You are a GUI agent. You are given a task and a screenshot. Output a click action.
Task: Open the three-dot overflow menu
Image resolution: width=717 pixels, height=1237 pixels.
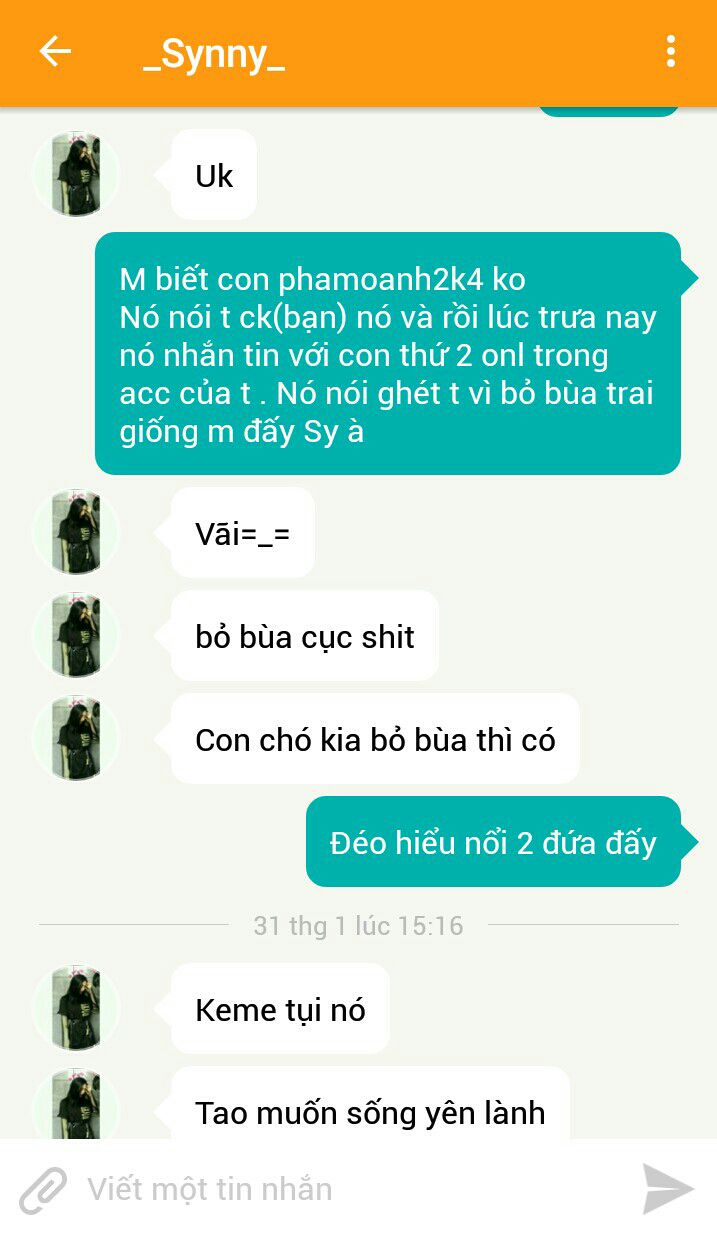[670, 52]
